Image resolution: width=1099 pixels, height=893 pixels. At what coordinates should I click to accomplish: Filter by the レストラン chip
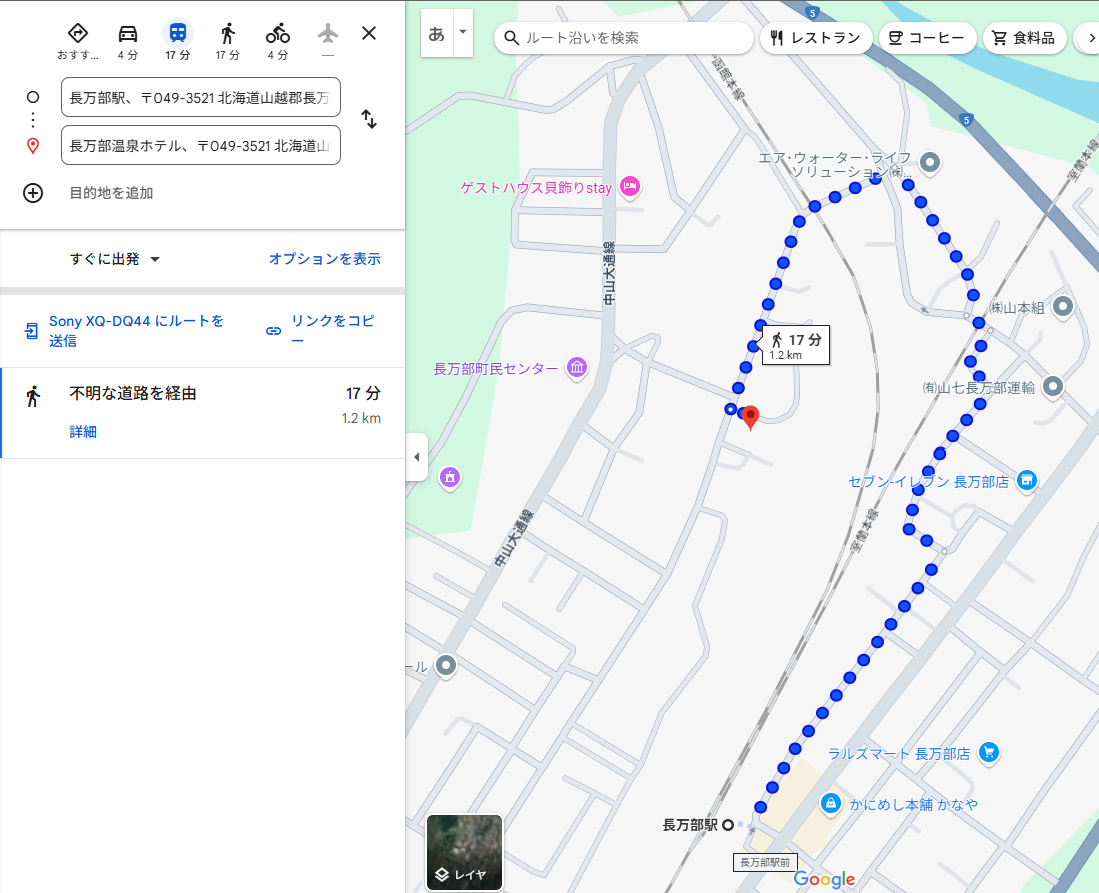[816, 38]
